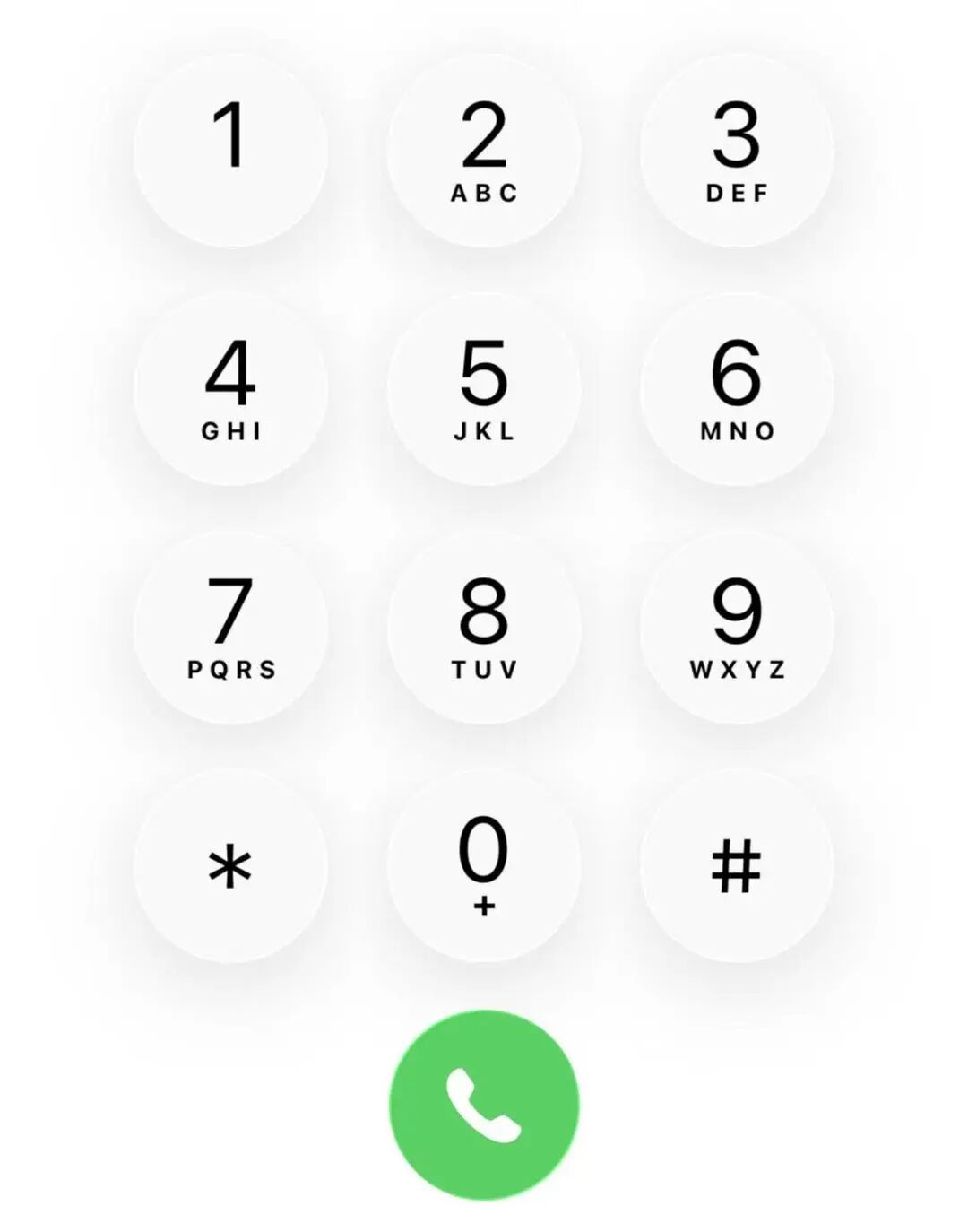The width and height of the screenshot is (968, 1232).
Task: Tap the 7 PQRS key
Action: tap(230, 627)
